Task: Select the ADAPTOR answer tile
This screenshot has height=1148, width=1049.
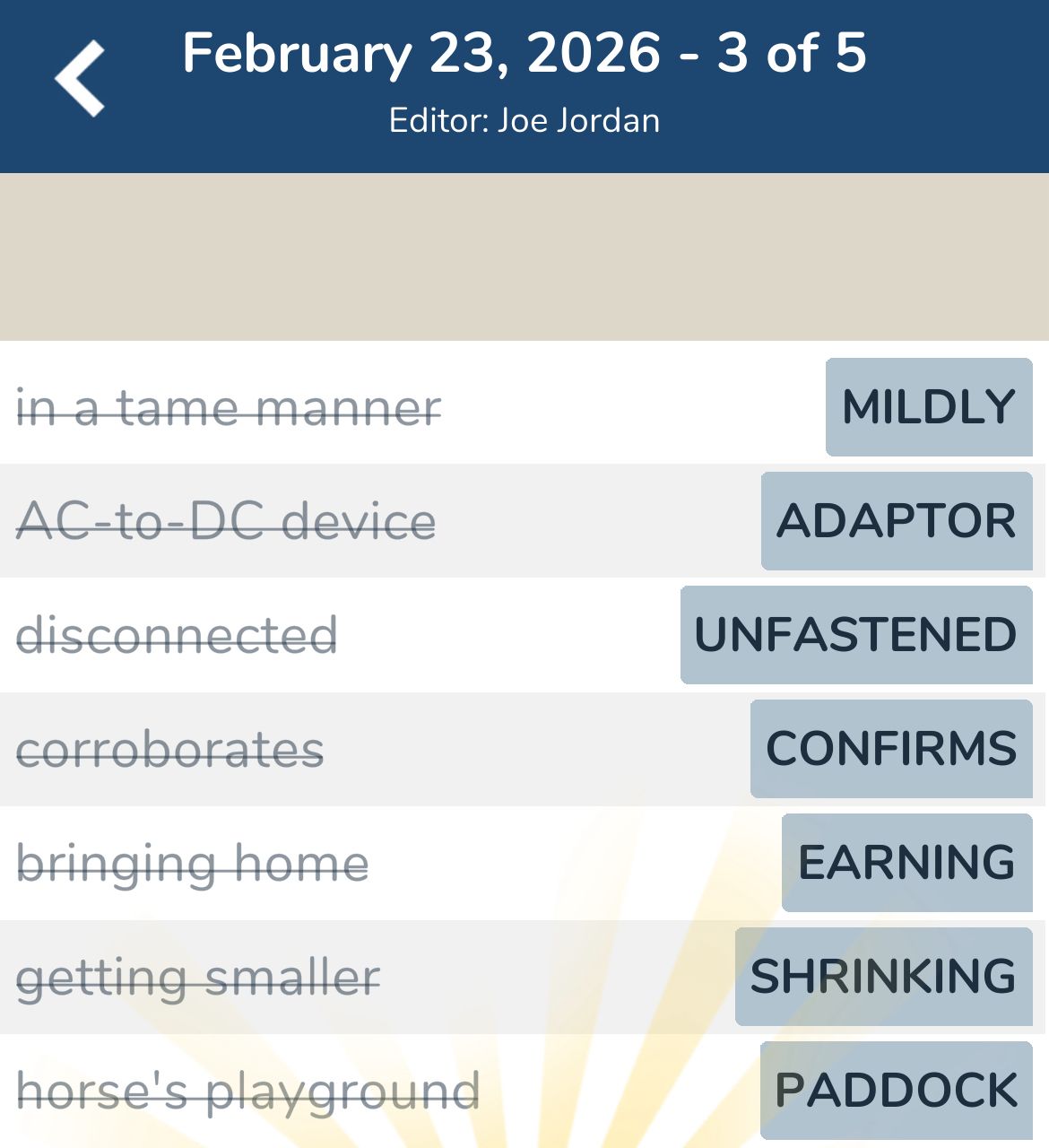Action: point(896,520)
